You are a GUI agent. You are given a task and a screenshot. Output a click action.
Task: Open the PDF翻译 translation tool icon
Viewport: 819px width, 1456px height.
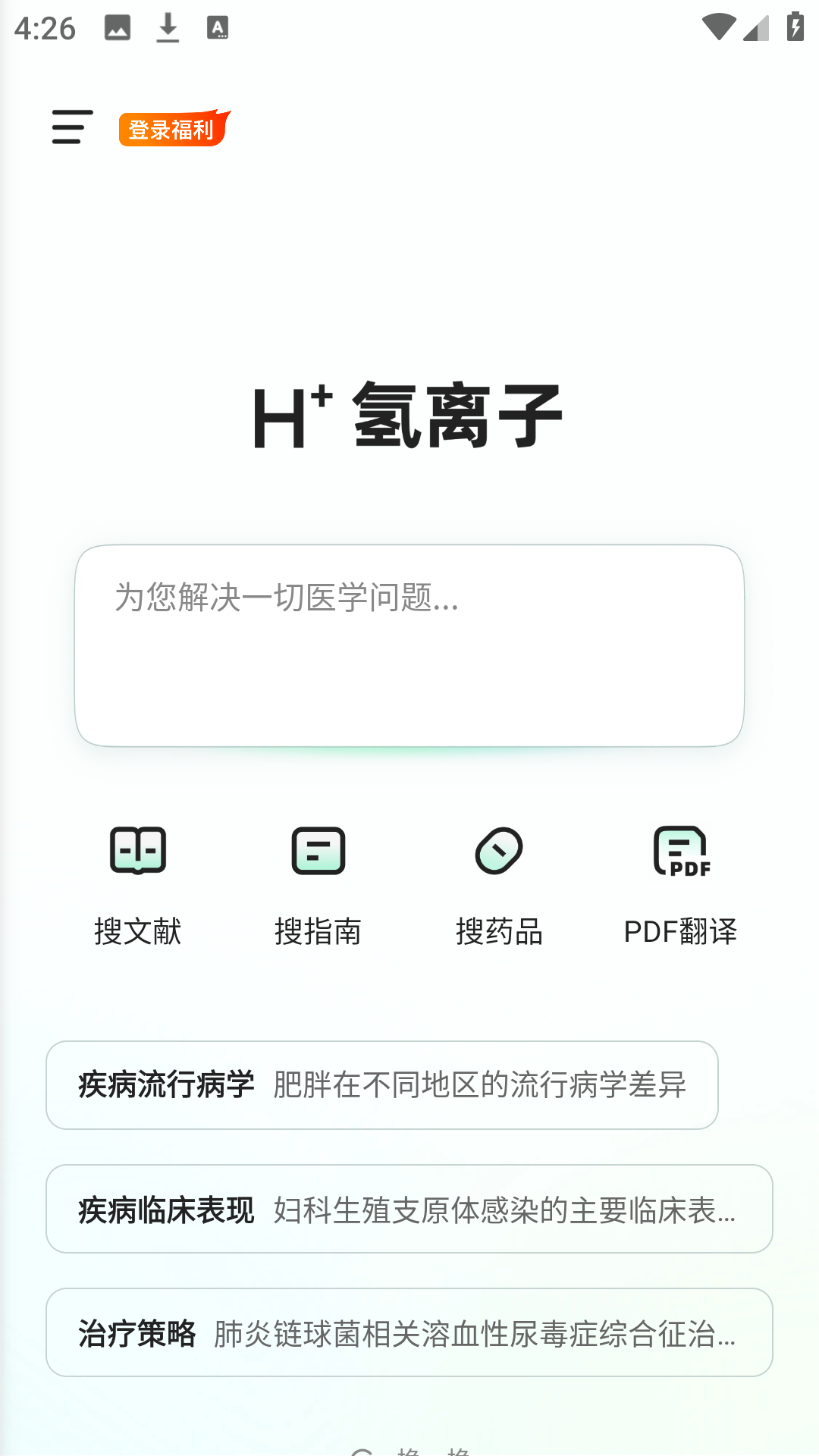(x=681, y=853)
